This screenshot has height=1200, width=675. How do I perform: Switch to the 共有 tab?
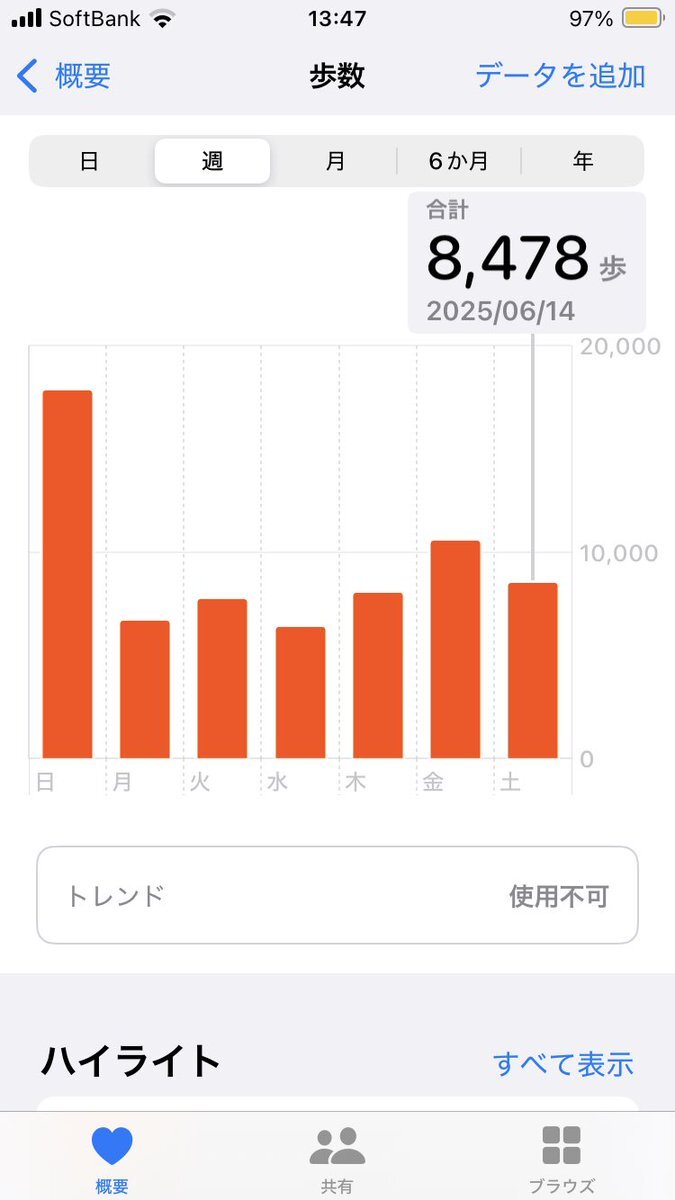click(337, 1158)
